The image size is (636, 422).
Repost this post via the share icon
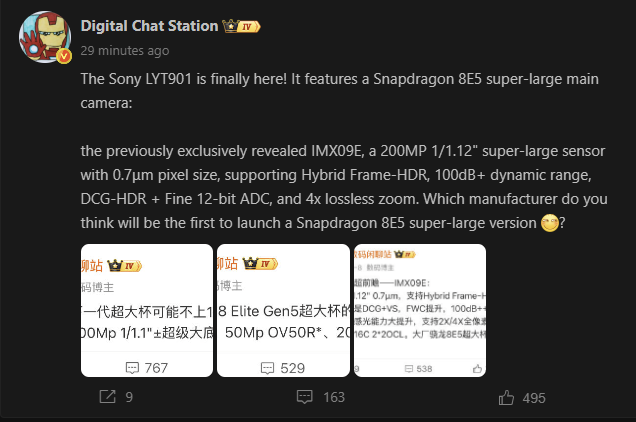(x=108, y=397)
